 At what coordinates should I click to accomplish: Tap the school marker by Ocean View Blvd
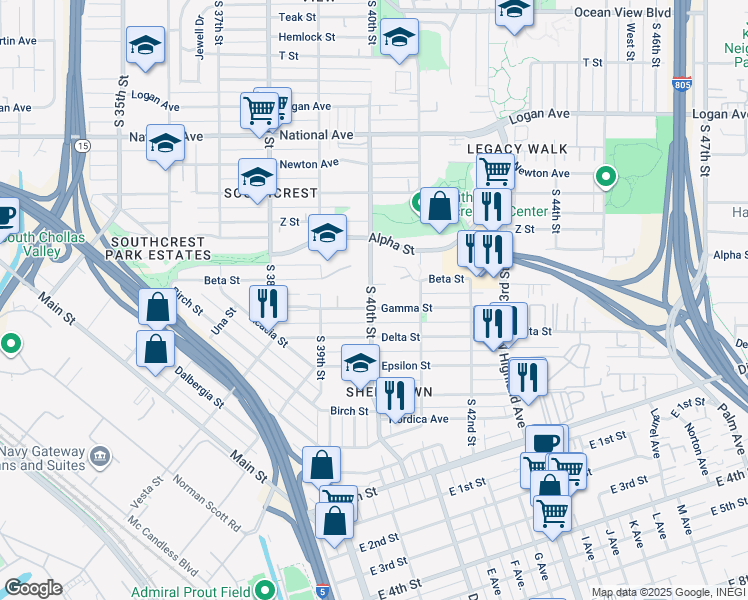pos(515,12)
